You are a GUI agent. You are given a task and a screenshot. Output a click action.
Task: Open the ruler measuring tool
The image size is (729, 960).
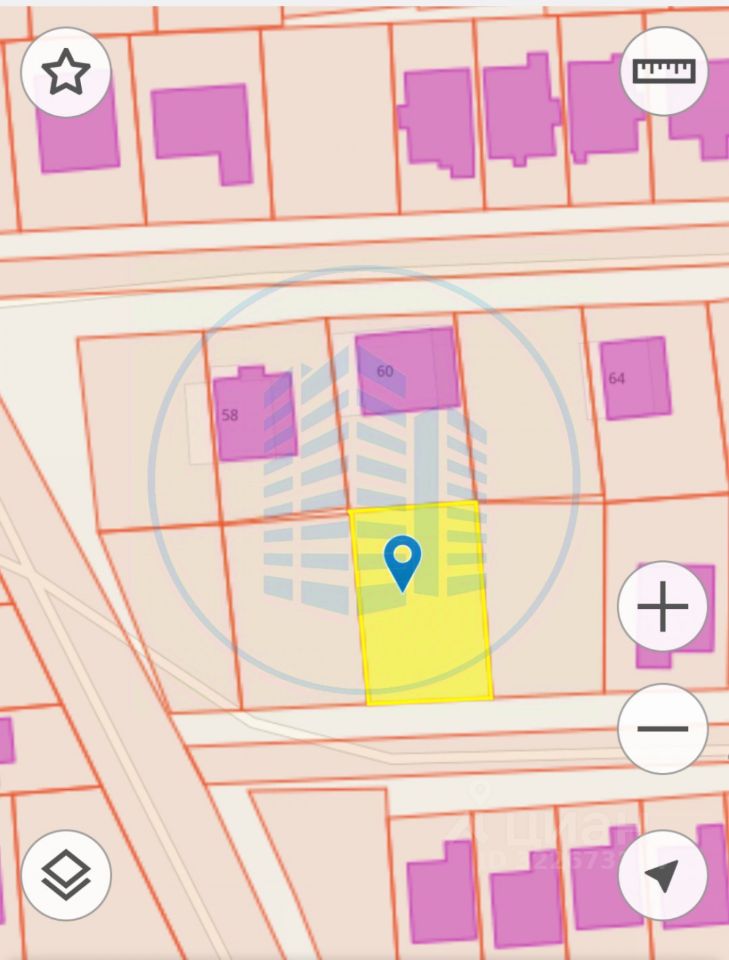point(664,71)
